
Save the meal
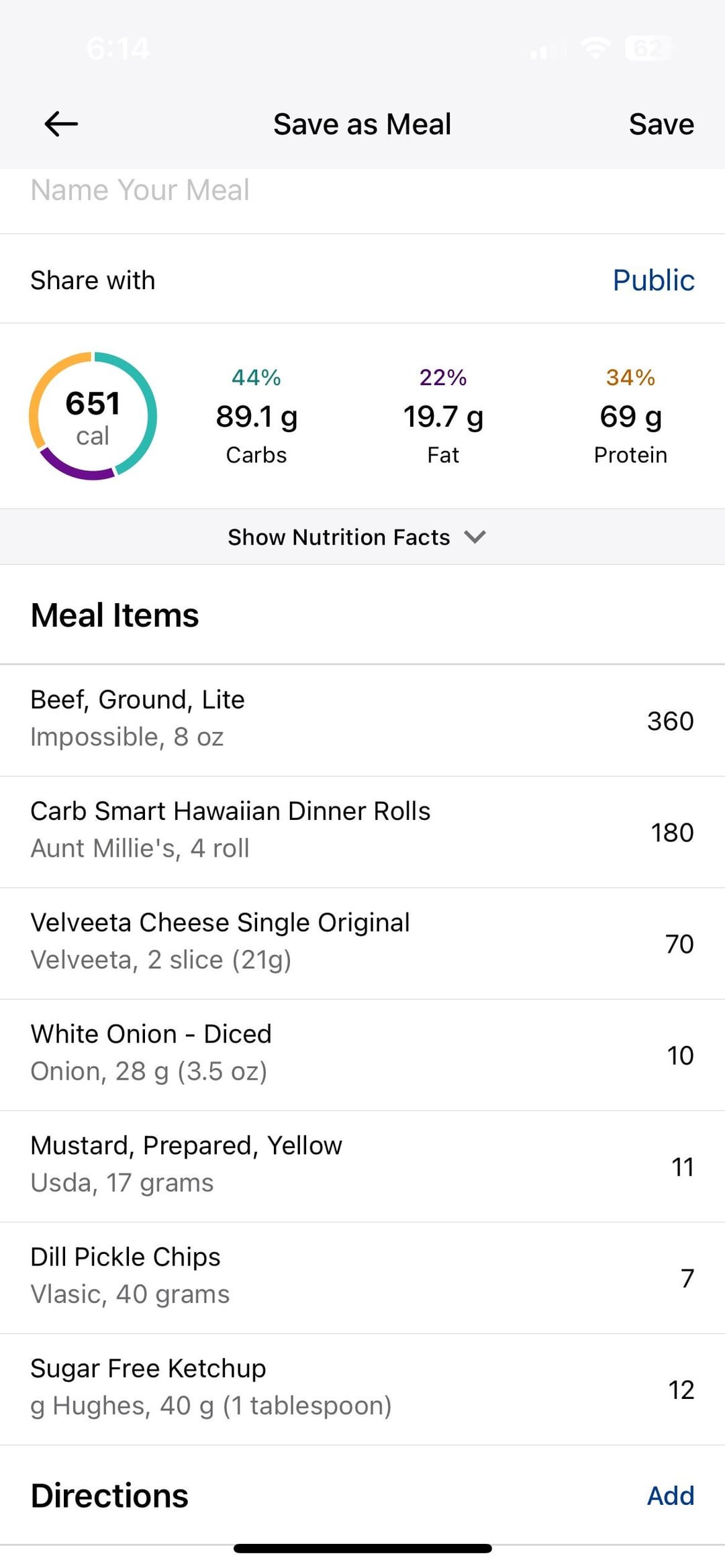pos(661,124)
